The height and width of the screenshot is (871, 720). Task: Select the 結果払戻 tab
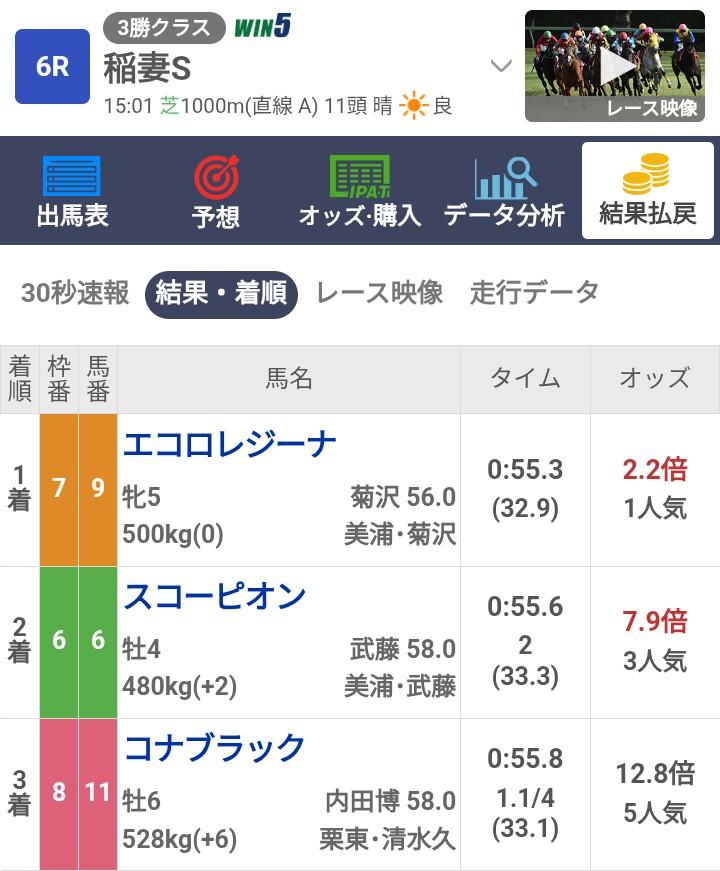[x=647, y=190]
